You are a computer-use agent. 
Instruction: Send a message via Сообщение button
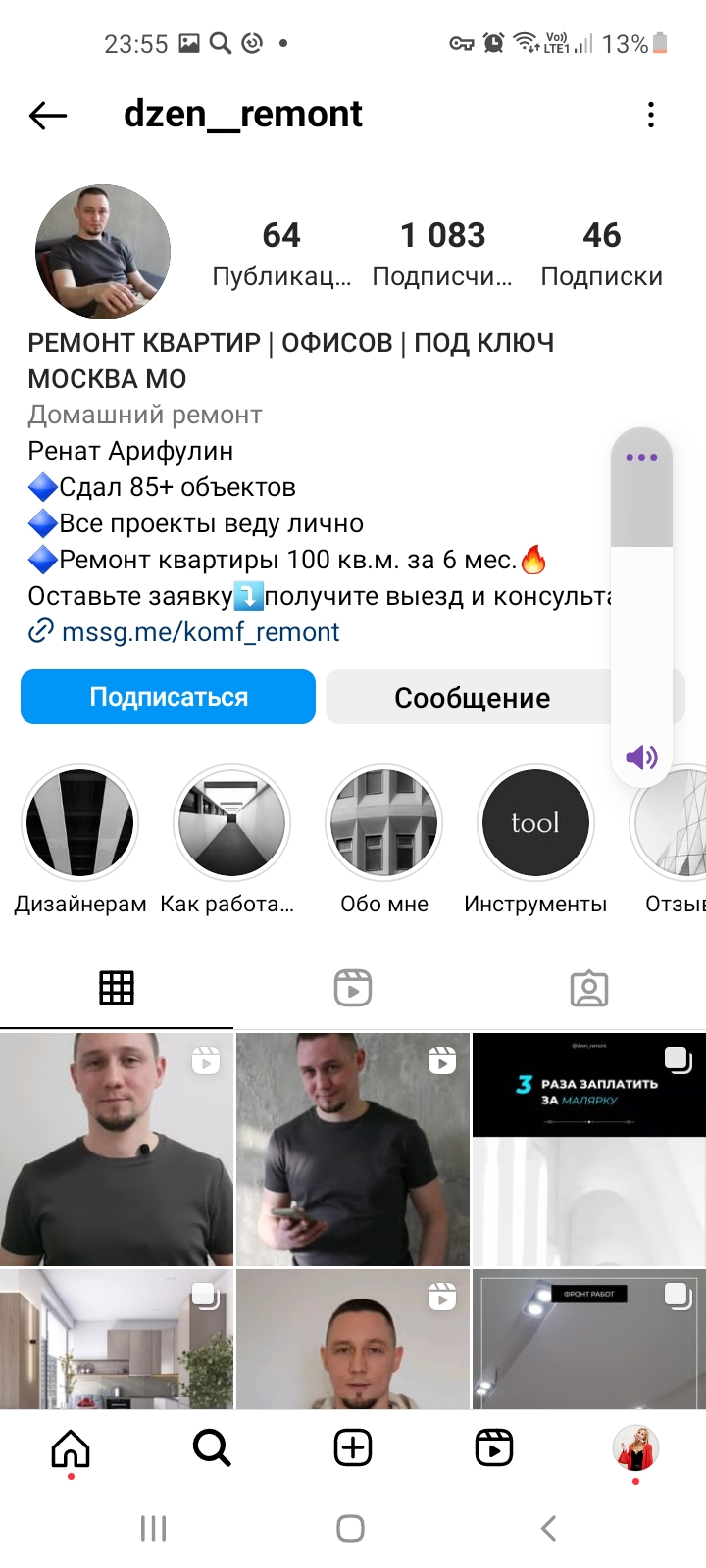click(472, 697)
